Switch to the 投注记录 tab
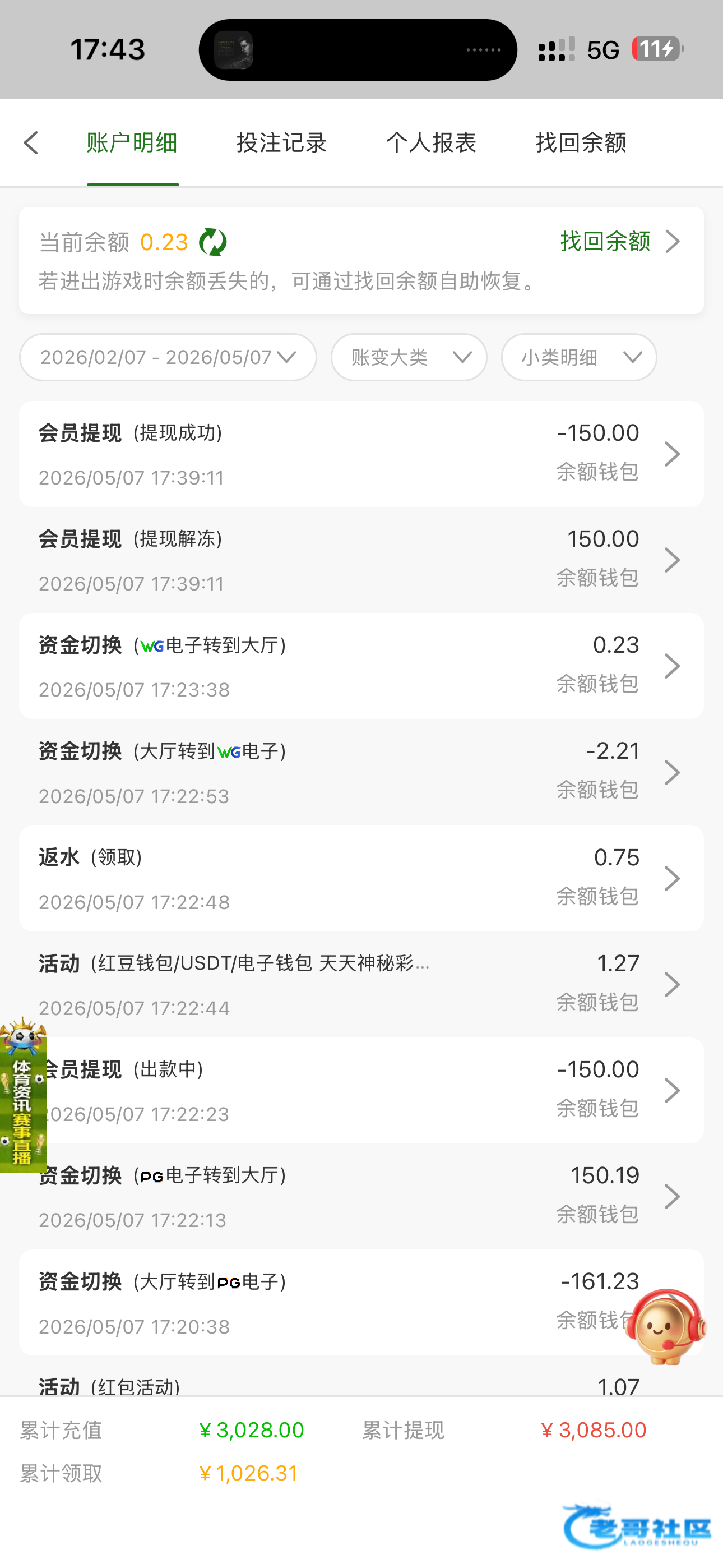Image resolution: width=723 pixels, height=1568 pixels. [282, 143]
